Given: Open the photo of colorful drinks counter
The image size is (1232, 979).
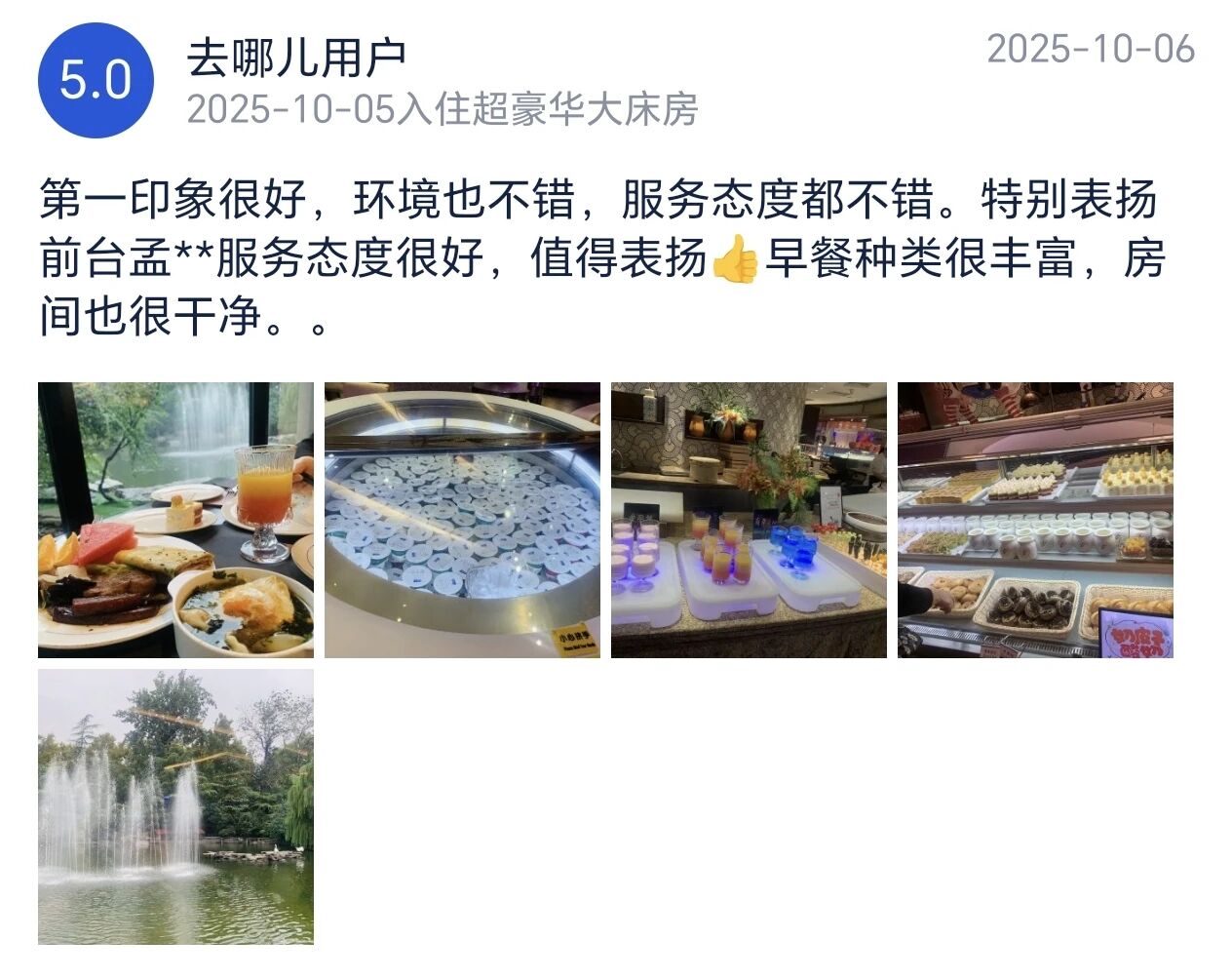Looking at the screenshot, I should [749, 520].
